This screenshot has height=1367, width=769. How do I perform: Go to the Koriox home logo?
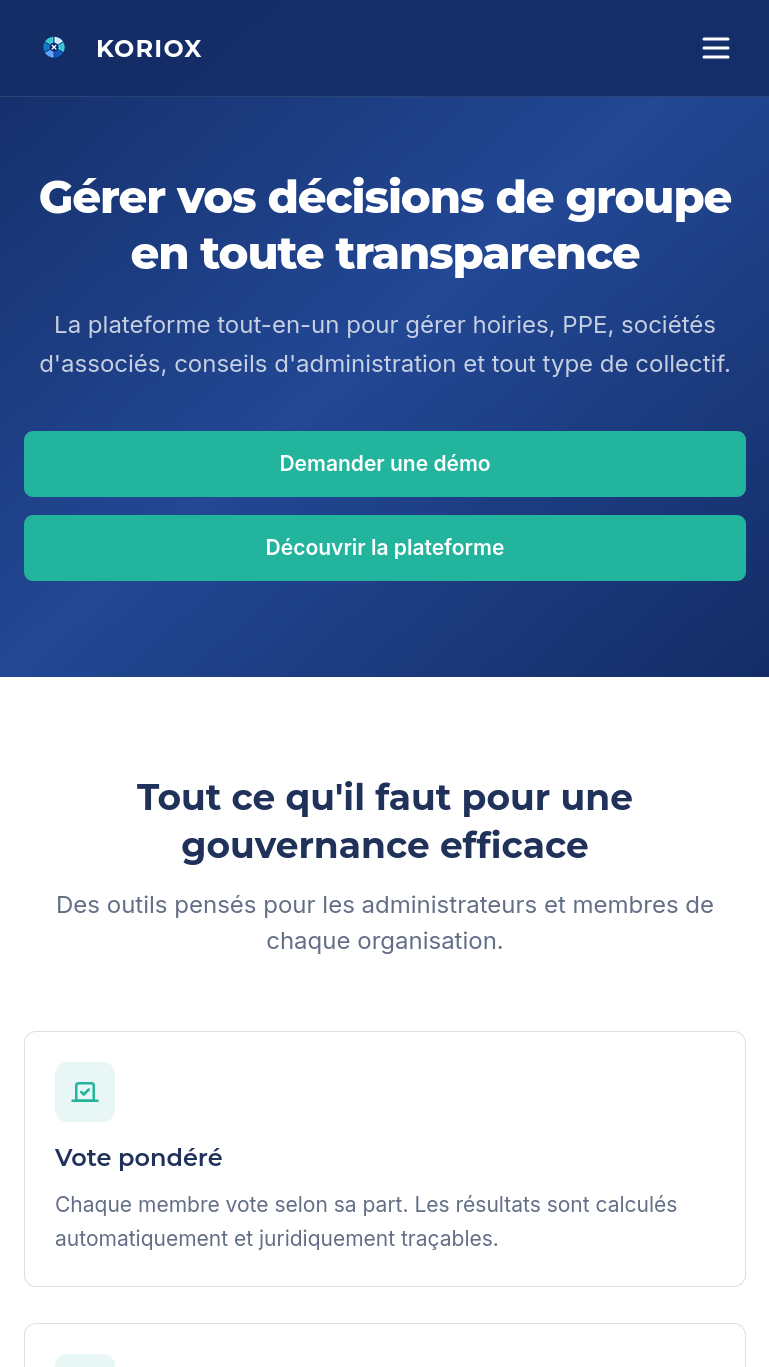click(x=122, y=48)
